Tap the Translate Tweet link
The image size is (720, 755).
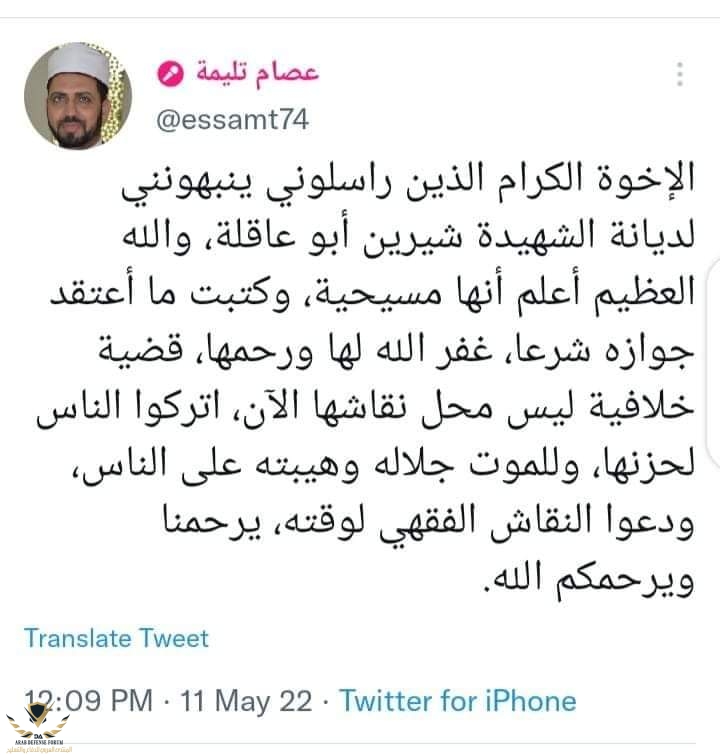click(x=116, y=638)
